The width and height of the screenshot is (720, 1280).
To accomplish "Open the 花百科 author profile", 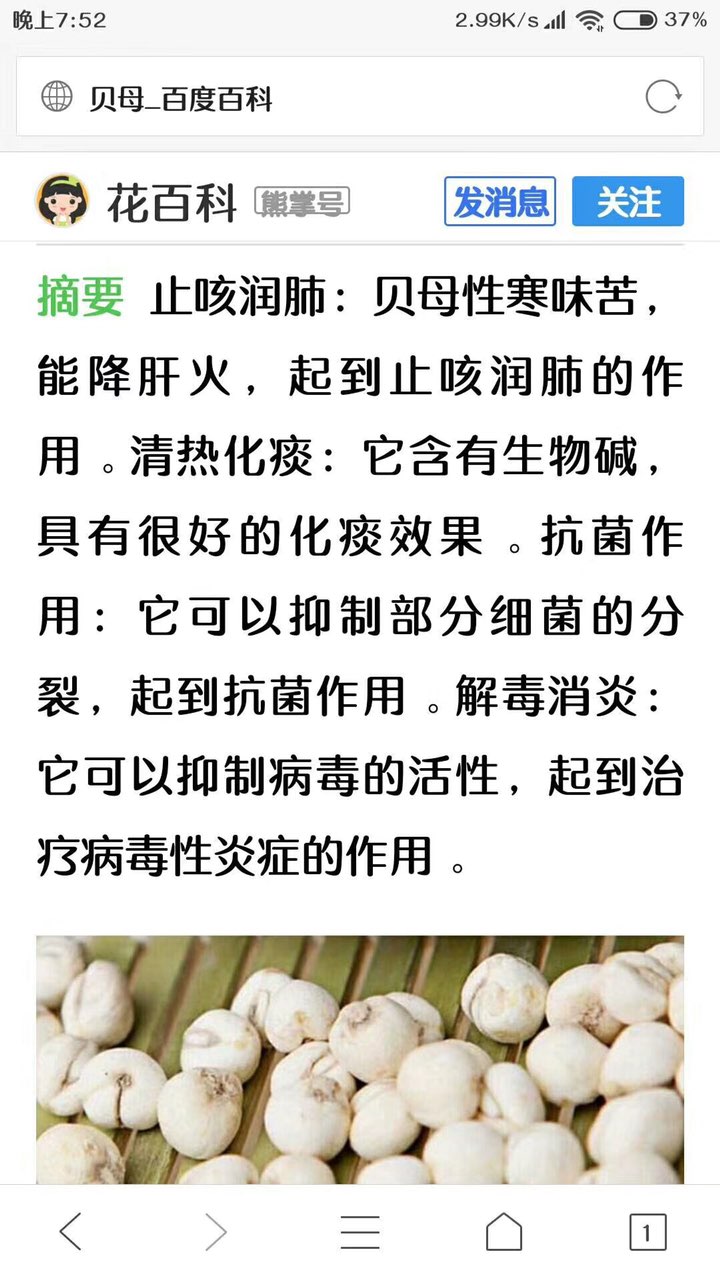I will tap(170, 203).
